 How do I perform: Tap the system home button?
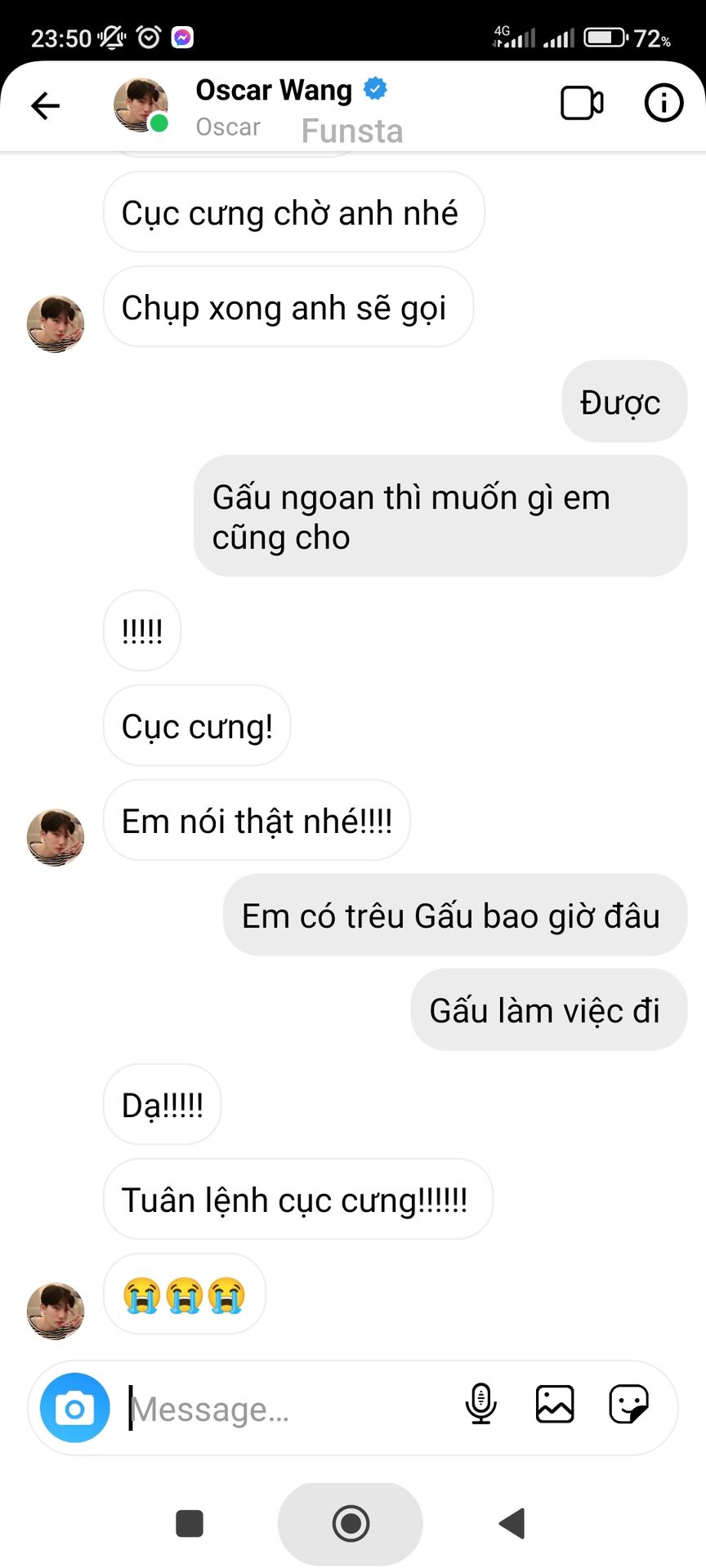(351, 1523)
